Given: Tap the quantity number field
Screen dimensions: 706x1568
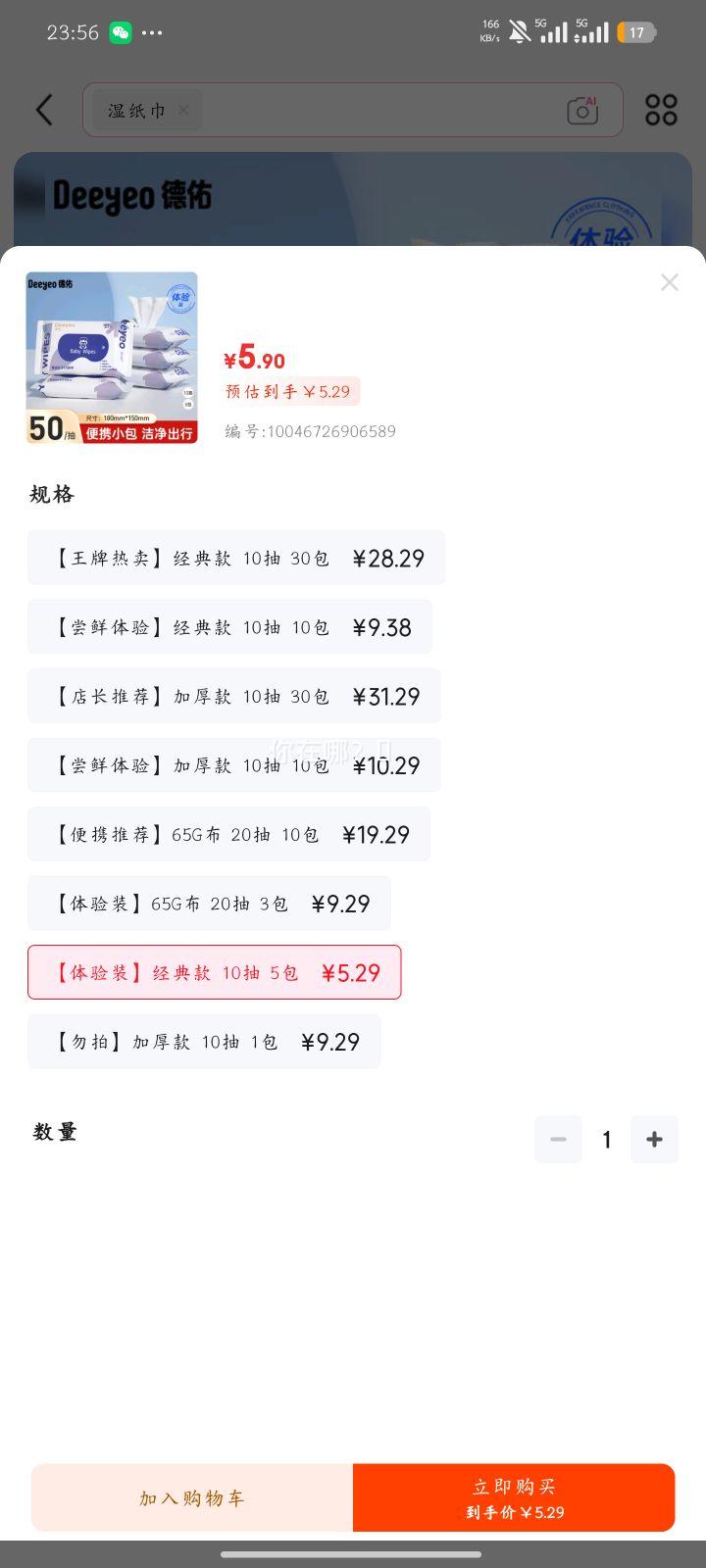Looking at the screenshot, I should point(606,1139).
